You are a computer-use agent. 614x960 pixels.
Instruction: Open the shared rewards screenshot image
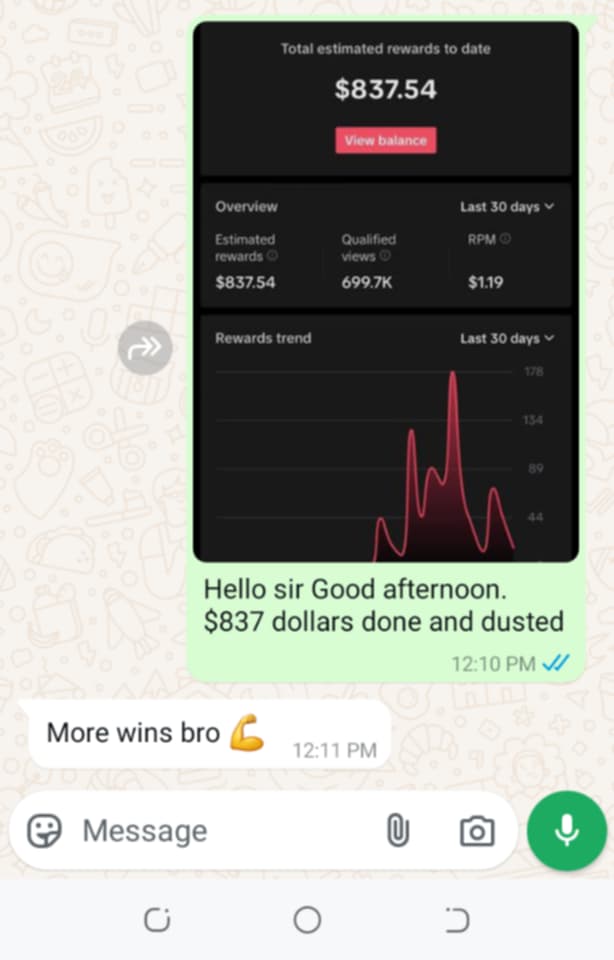pyautogui.click(x=385, y=290)
